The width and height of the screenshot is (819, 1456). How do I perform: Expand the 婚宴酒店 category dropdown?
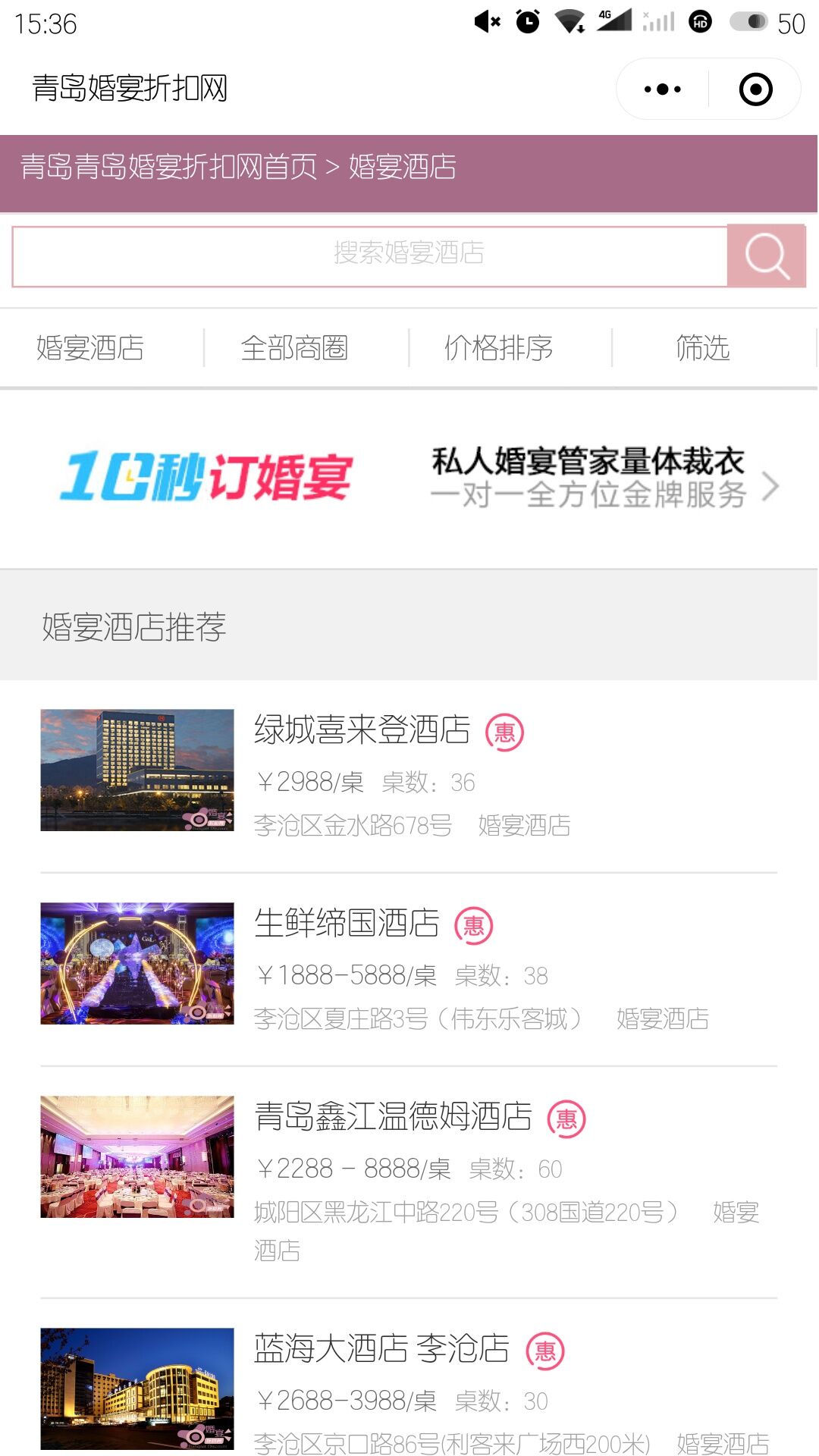tap(90, 348)
